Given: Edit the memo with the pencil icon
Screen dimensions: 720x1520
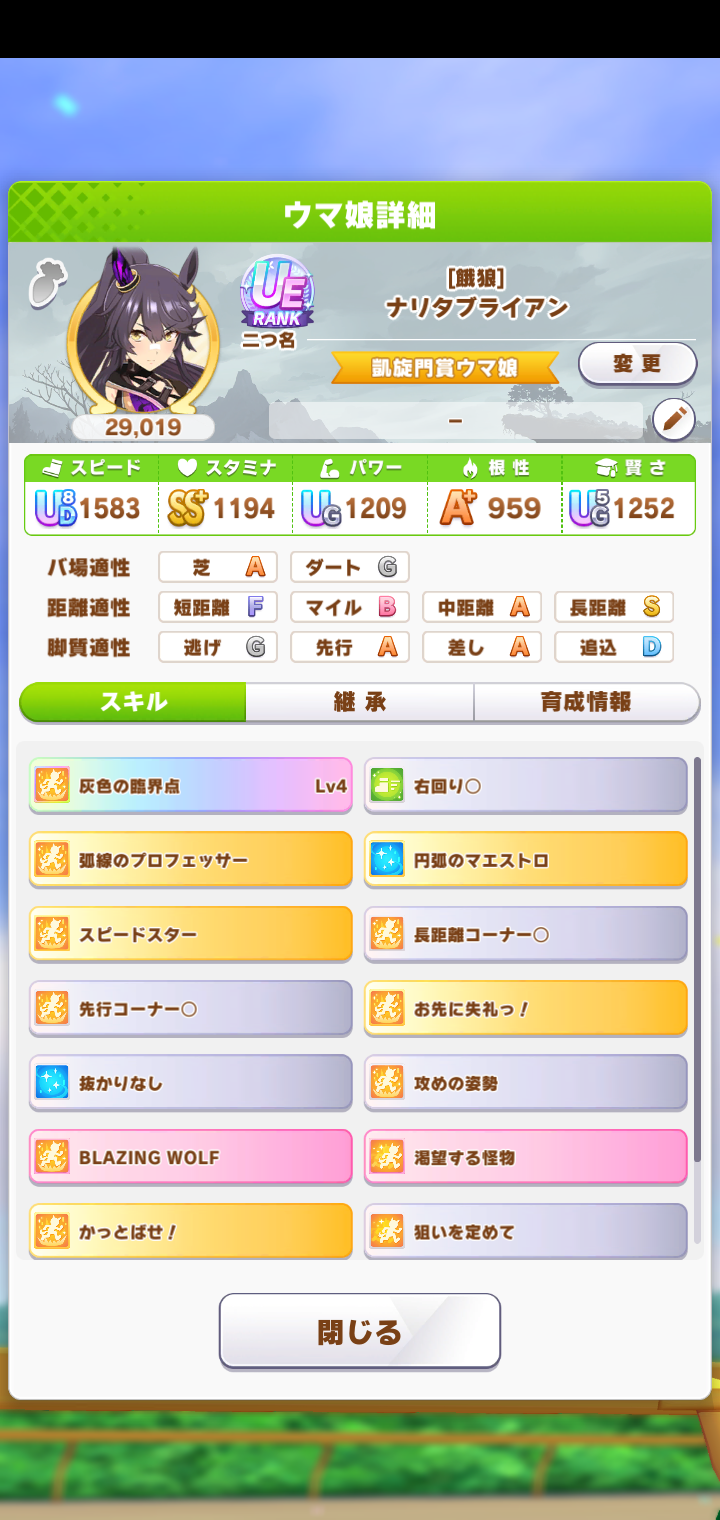Looking at the screenshot, I should [x=673, y=420].
